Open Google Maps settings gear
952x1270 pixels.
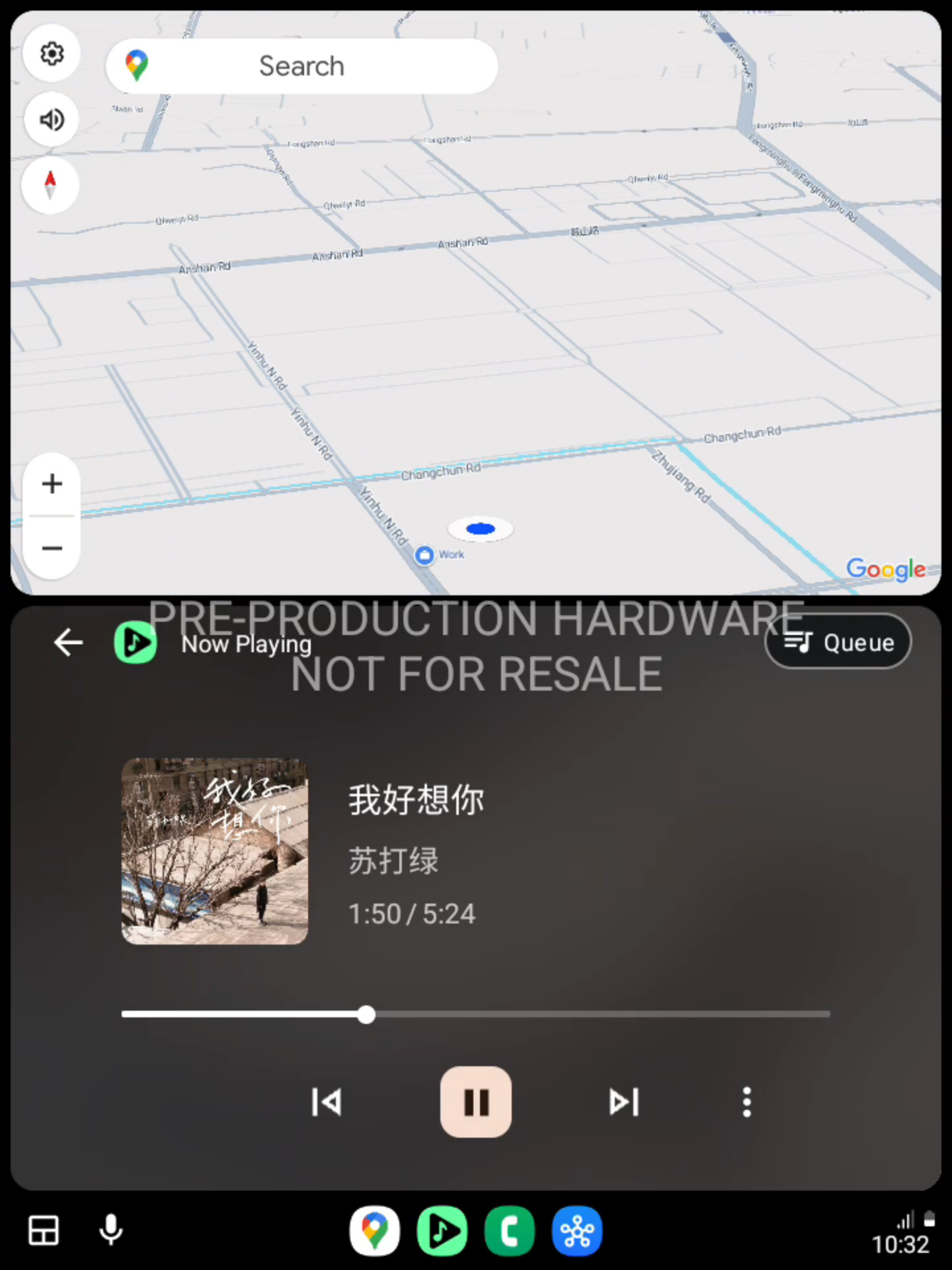(52, 54)
